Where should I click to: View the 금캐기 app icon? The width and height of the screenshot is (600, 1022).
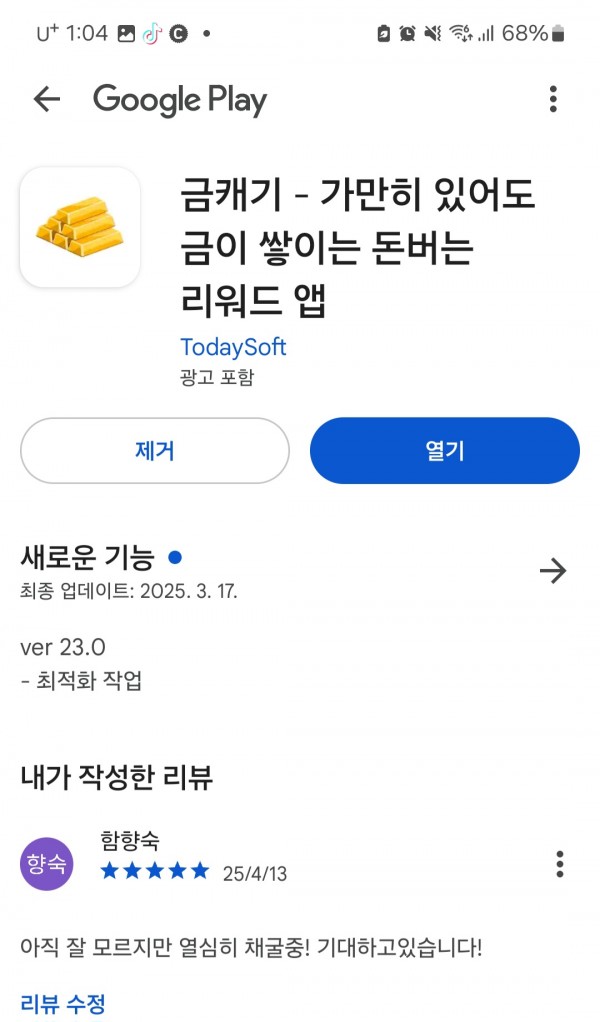tap(80, 227)
